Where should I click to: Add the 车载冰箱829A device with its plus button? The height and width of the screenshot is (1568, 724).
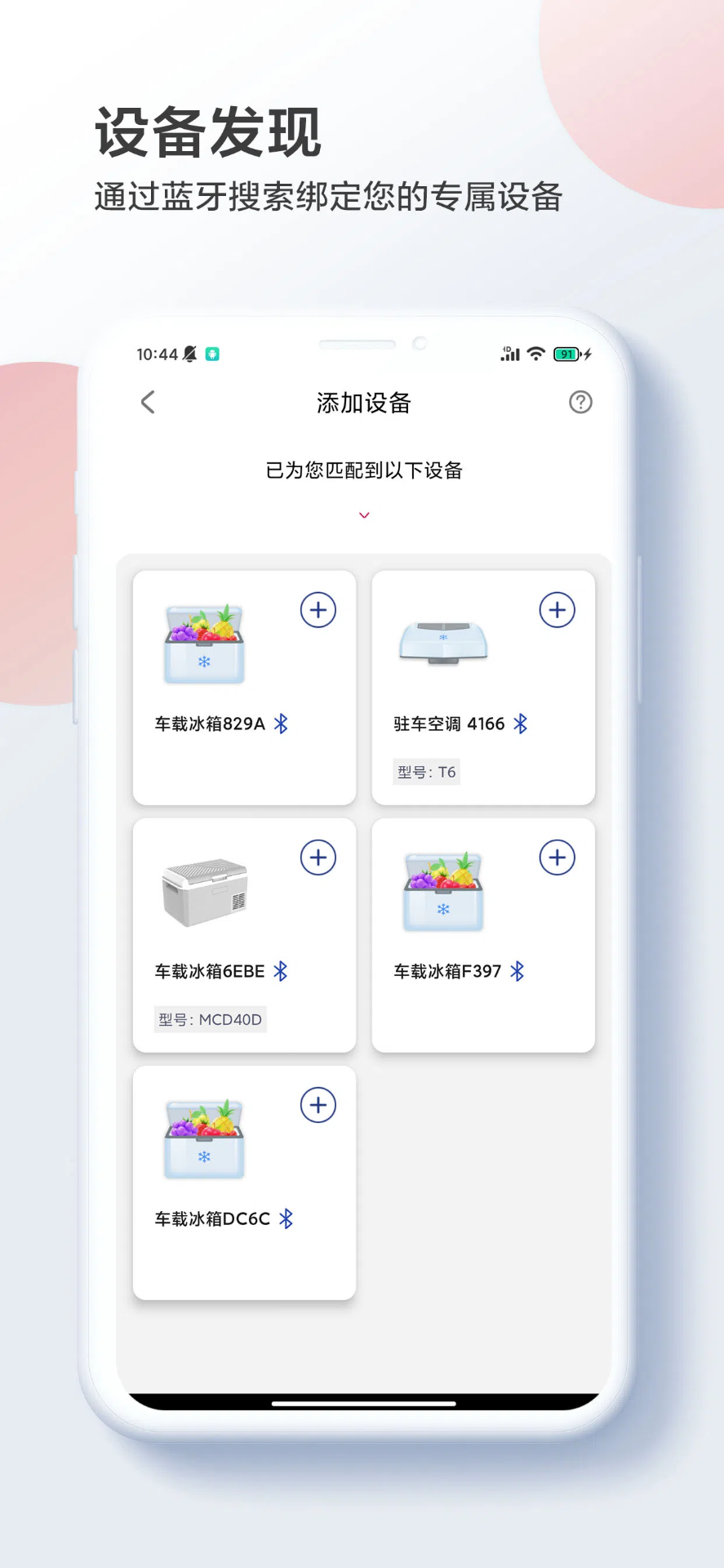click(x=318, y=609)
